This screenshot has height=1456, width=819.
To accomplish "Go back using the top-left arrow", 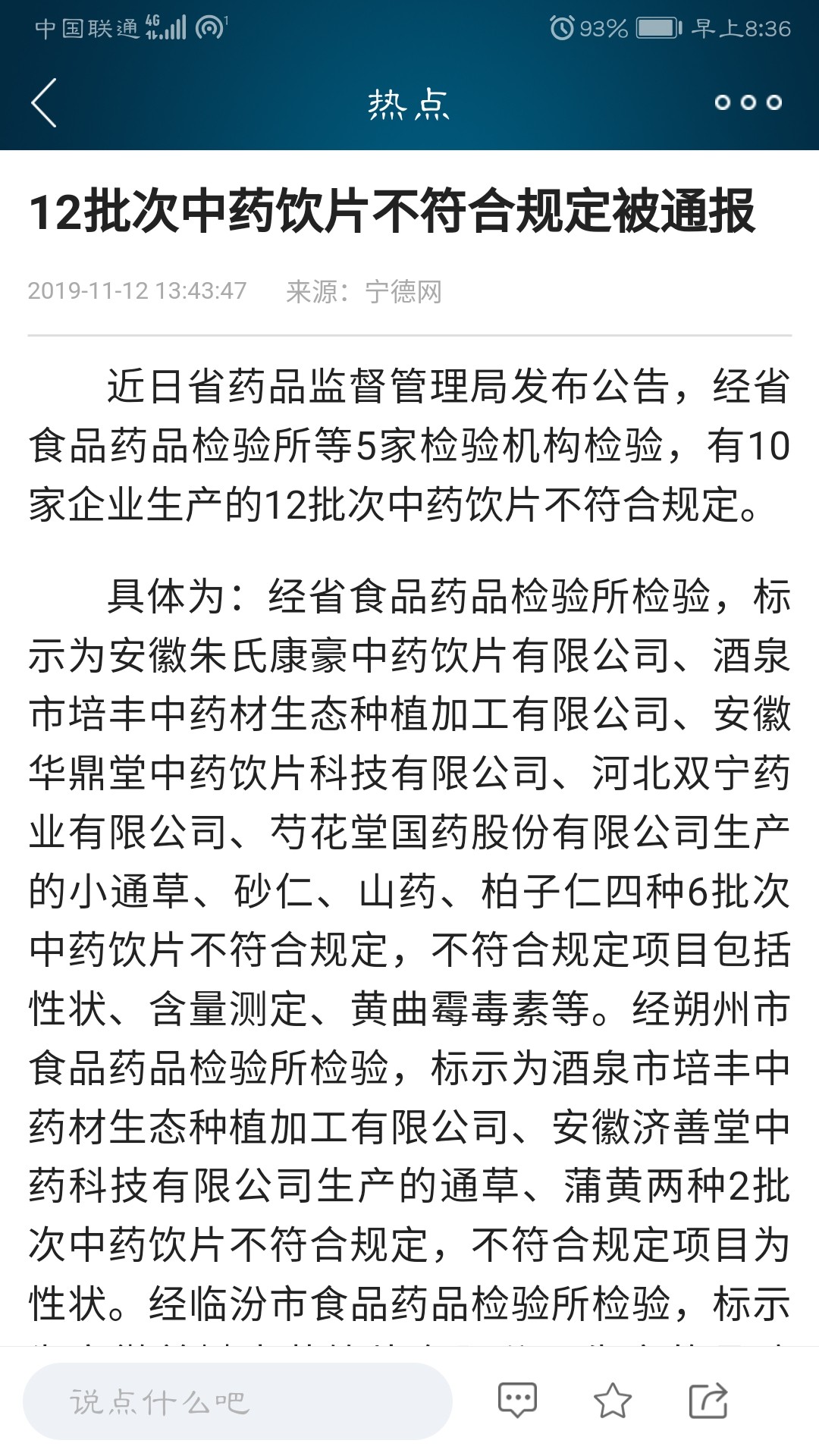I will 45,103.
